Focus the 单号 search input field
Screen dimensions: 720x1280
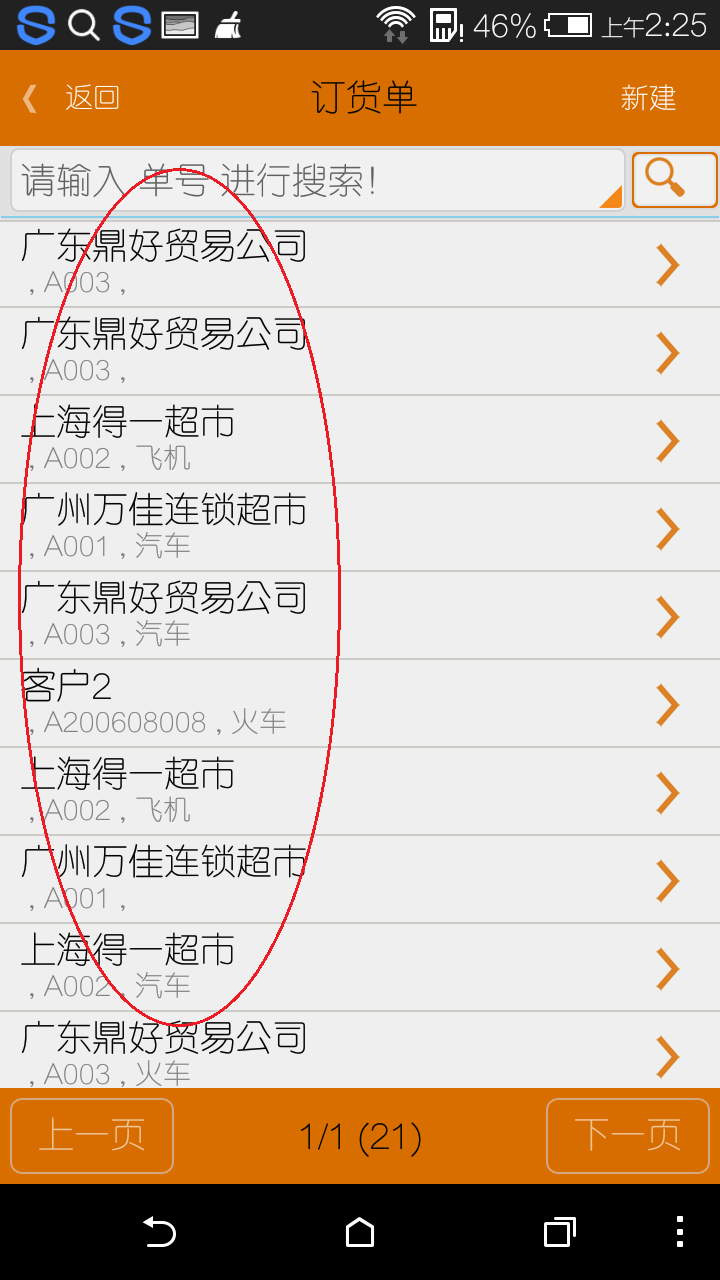[x=310, y=181]
